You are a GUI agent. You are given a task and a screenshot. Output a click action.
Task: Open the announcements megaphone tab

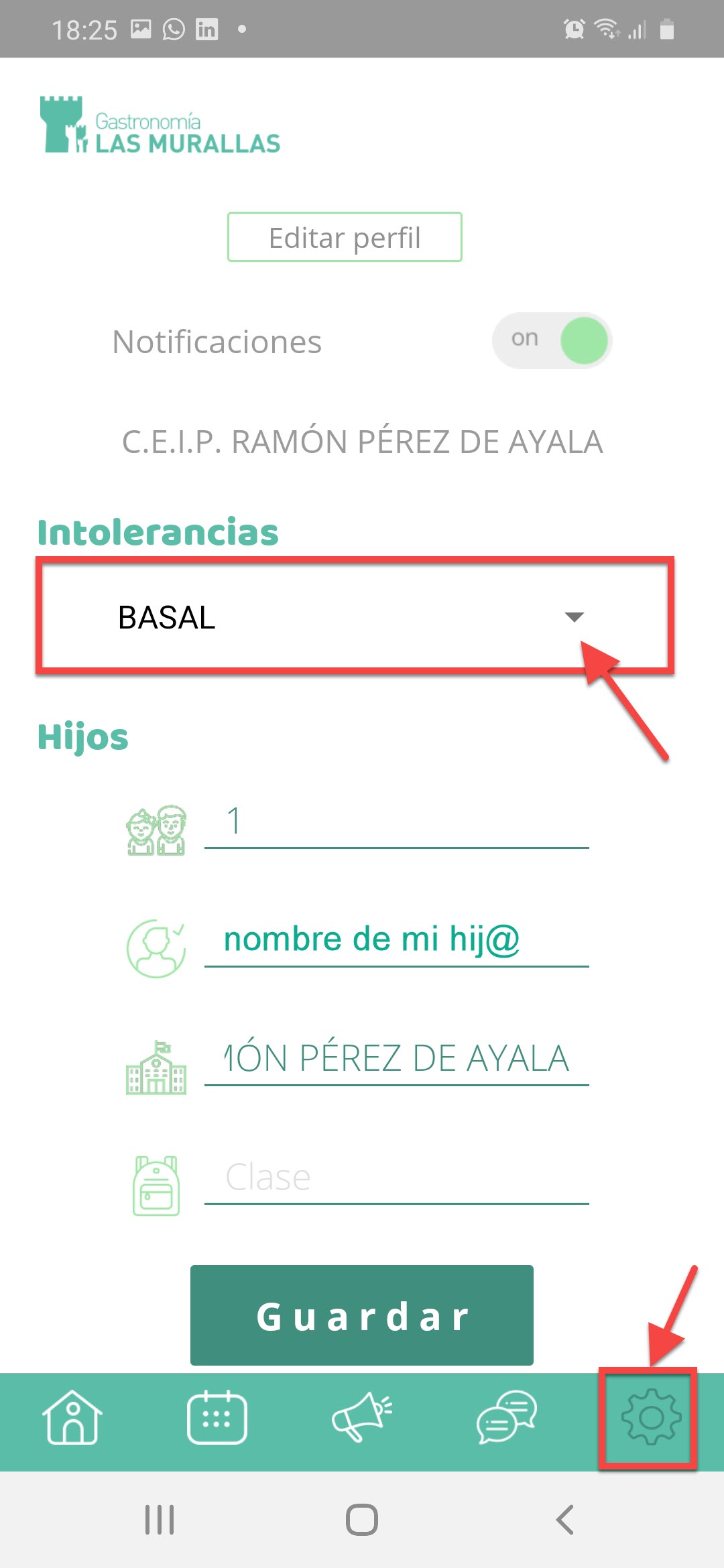point(362,1417)
